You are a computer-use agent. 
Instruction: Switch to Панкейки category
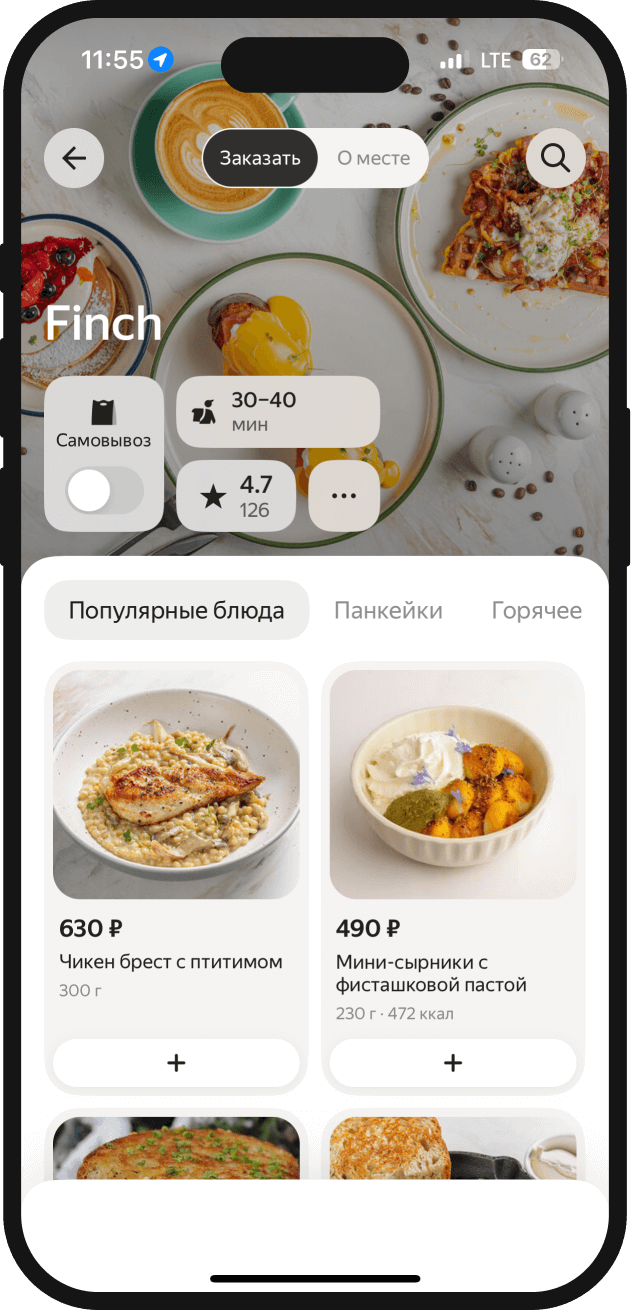(x=388, y=610)
